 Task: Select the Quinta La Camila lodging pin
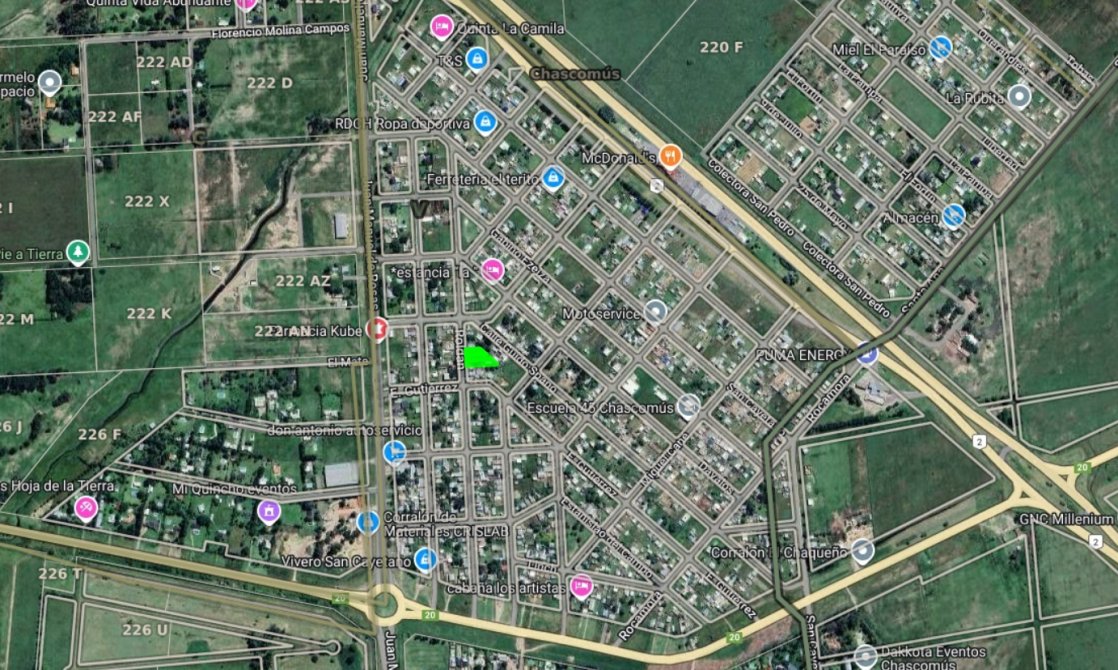click(x=441, y=27)
